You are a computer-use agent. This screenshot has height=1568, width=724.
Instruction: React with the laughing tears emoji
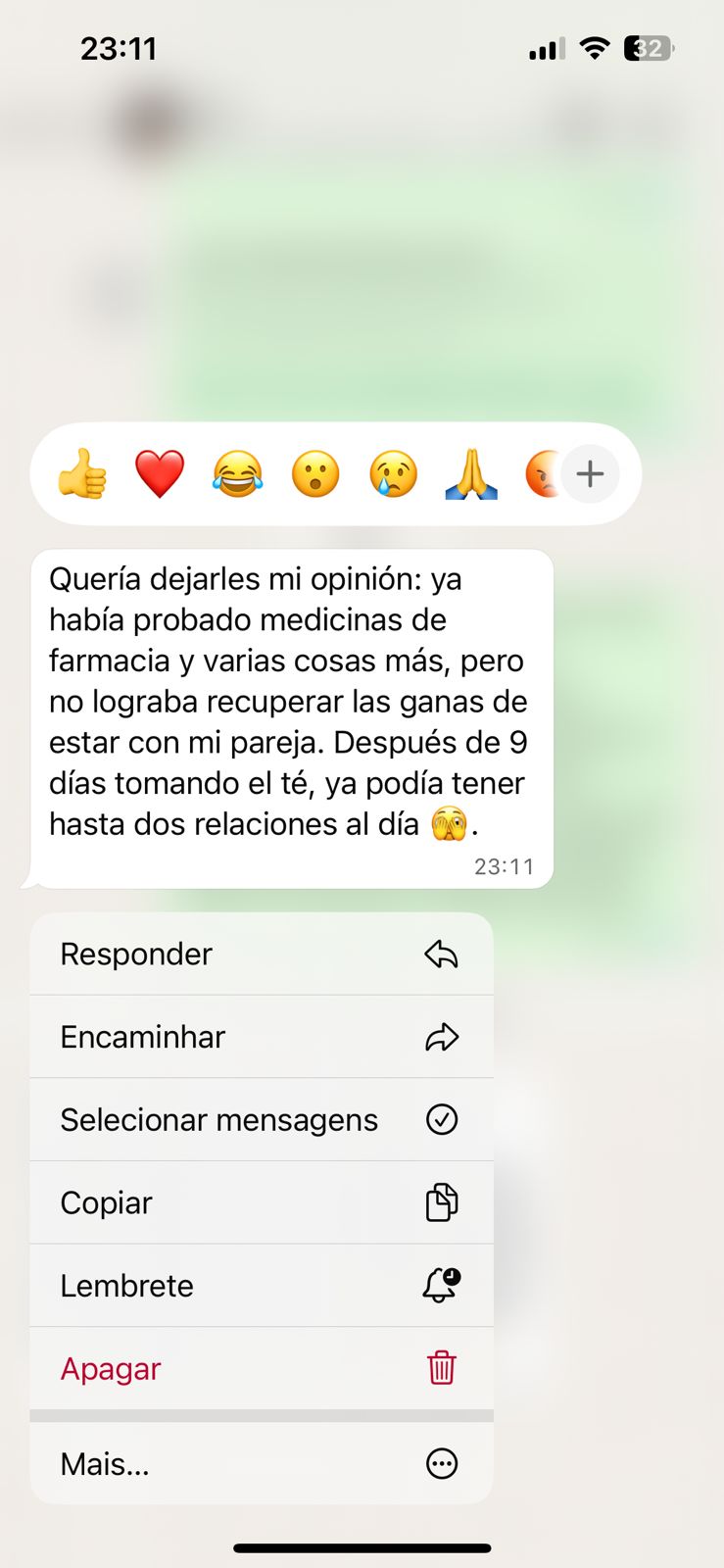(x=238, y=474)
